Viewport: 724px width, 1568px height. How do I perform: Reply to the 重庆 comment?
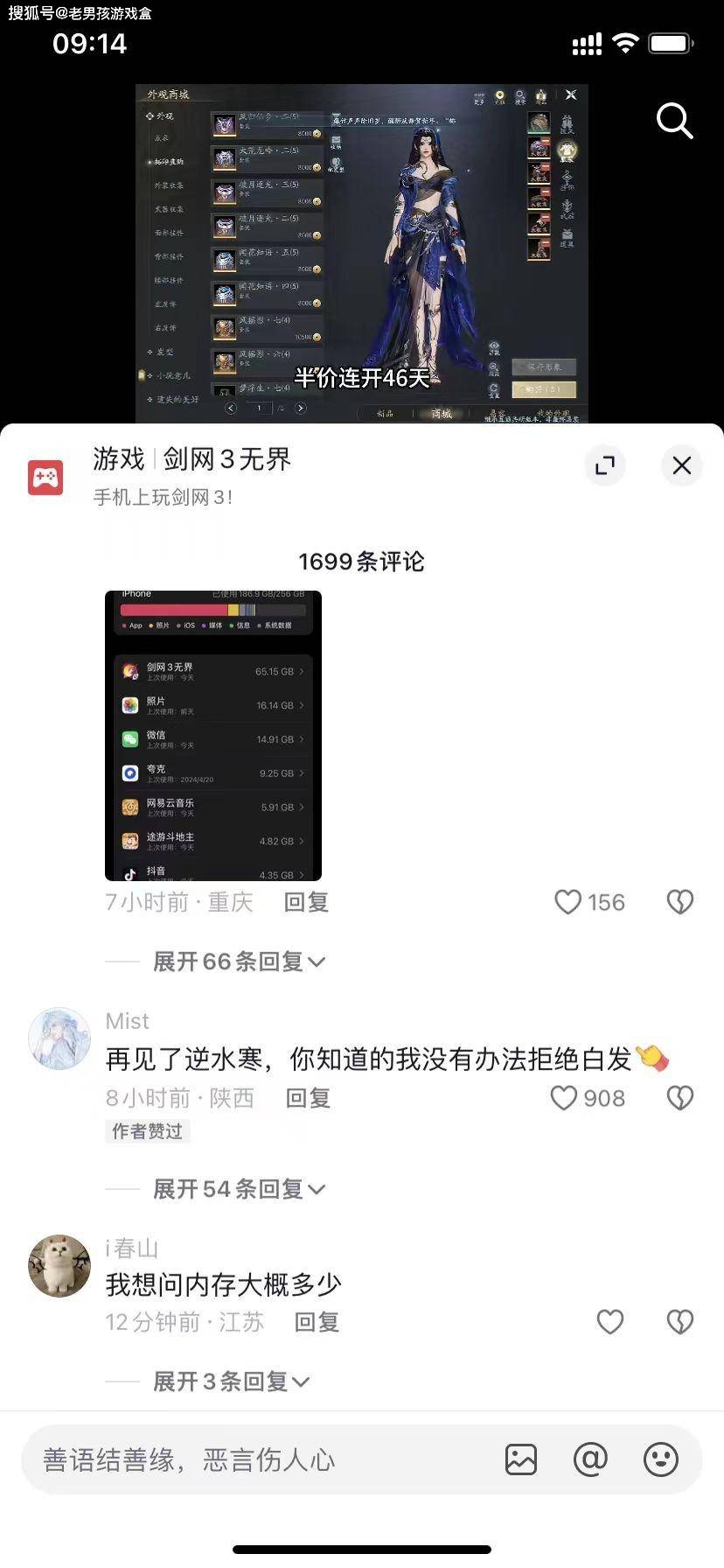(x=306, y=902)
